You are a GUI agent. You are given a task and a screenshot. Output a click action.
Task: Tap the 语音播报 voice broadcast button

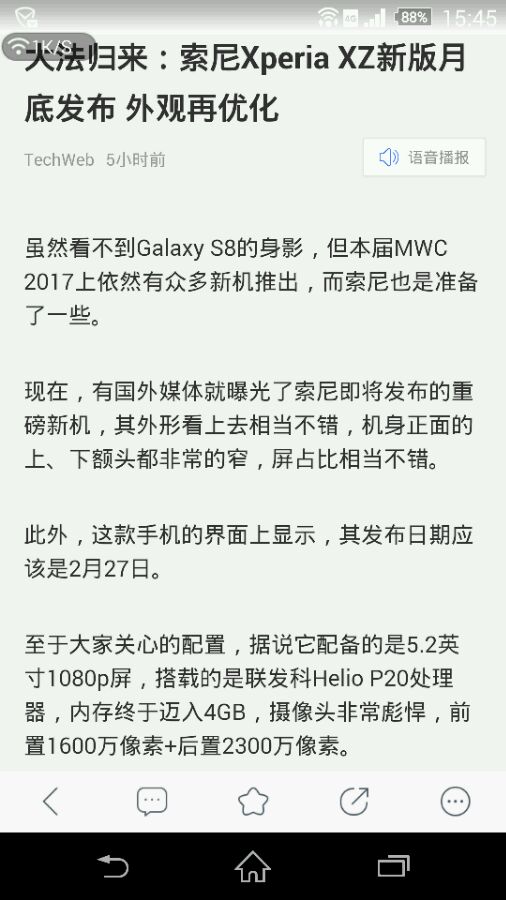point(424,157)
